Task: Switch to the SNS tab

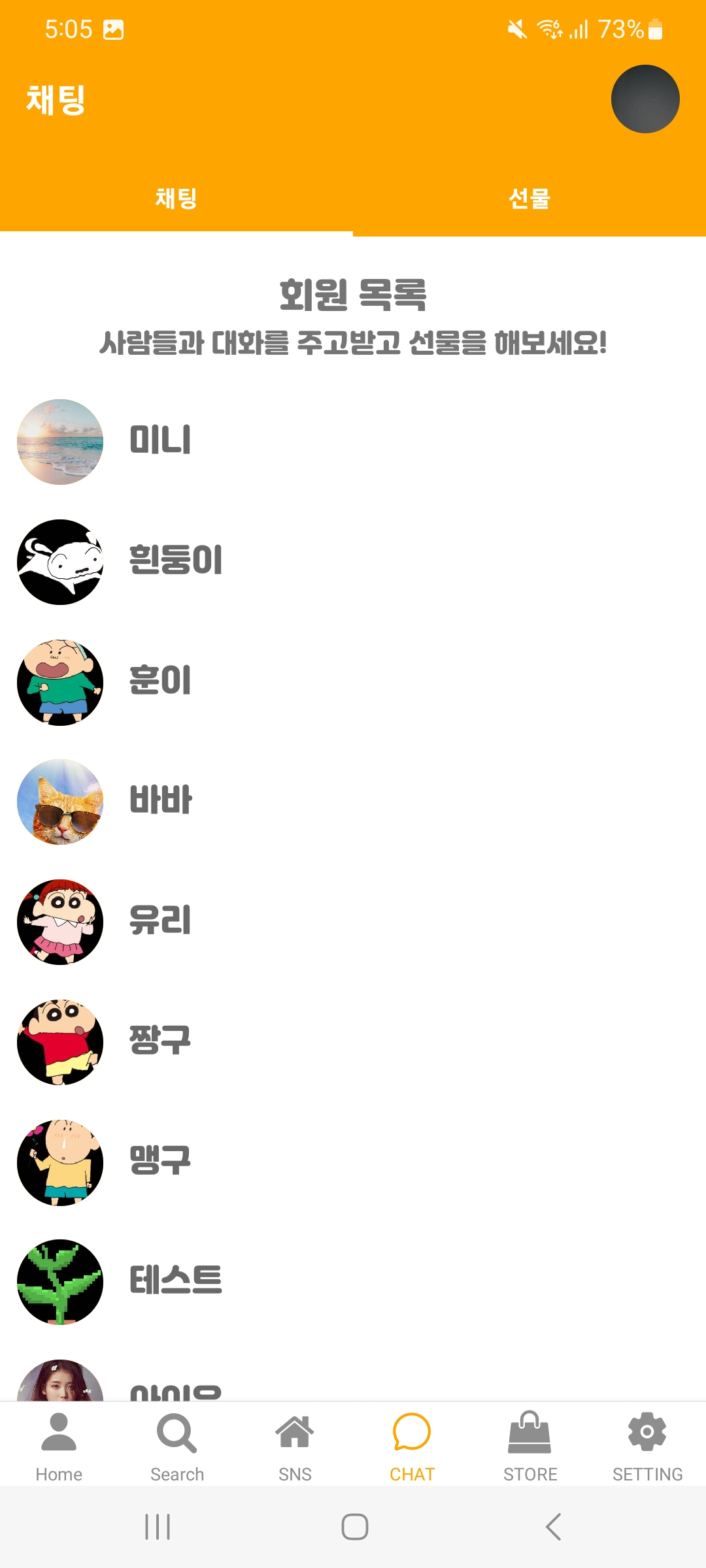Action: point(295,1445)
